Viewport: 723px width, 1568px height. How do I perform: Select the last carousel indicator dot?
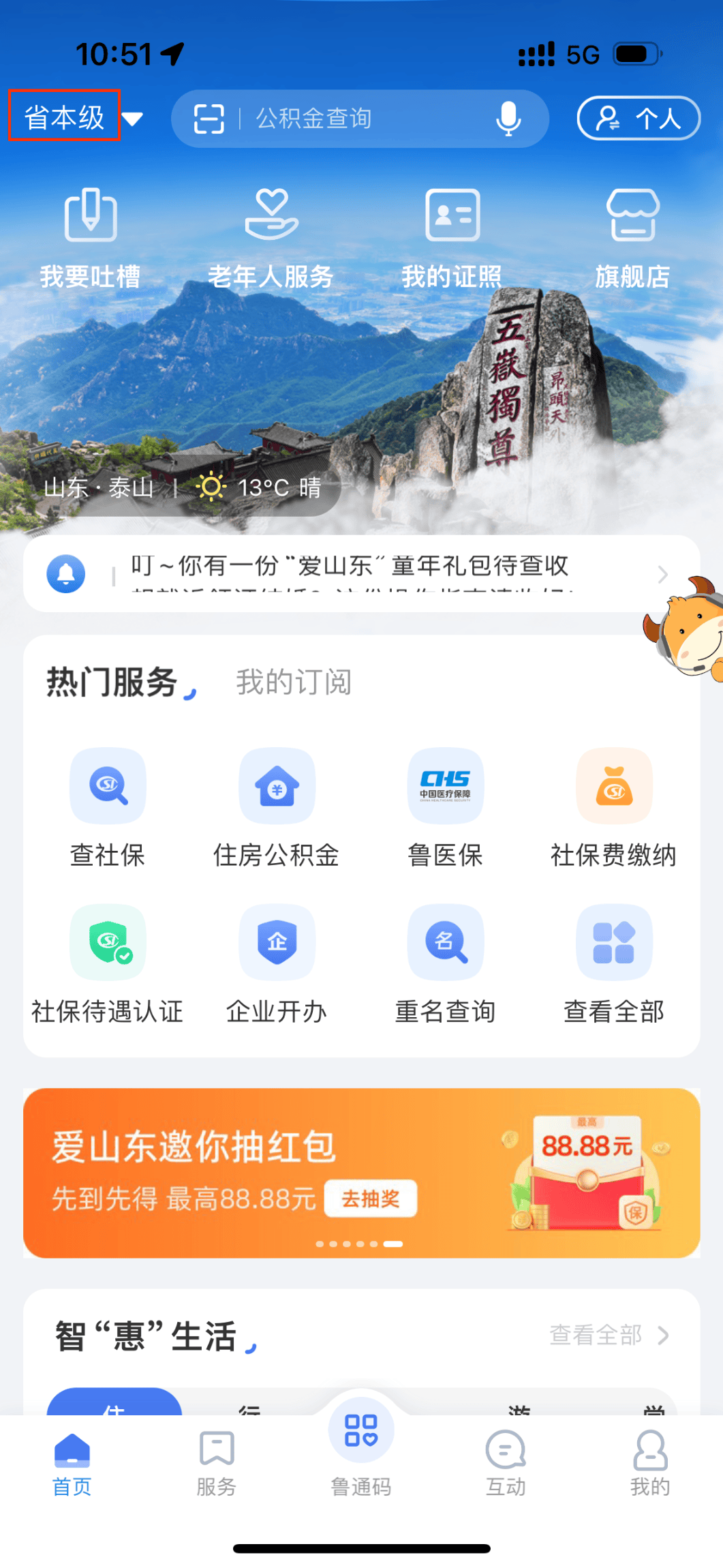(x=393, y=1242)
